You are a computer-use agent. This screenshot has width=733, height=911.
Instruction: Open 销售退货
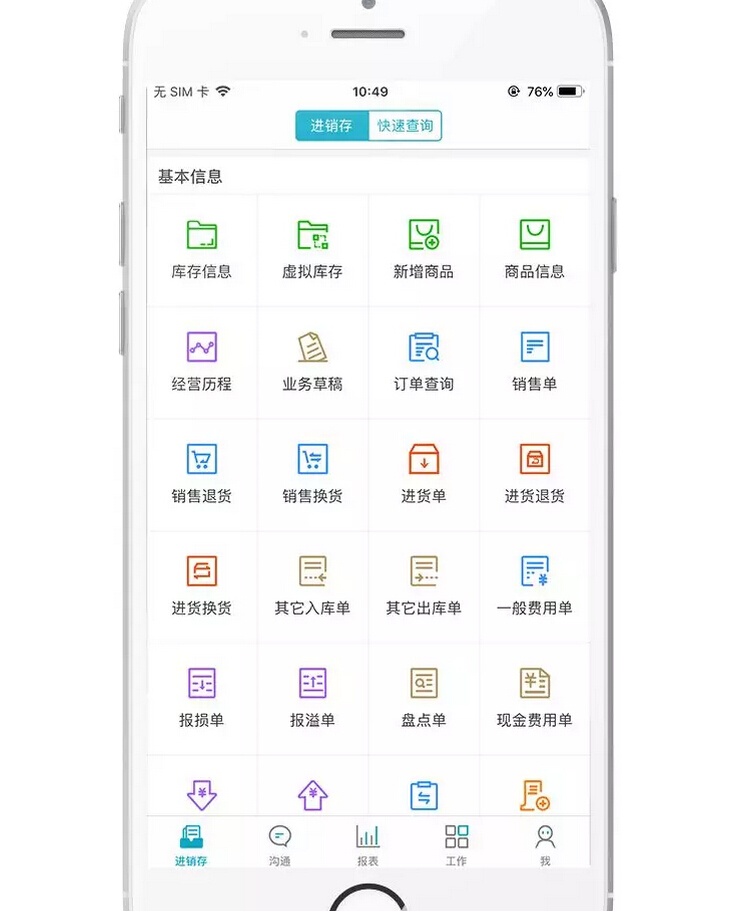201,473
